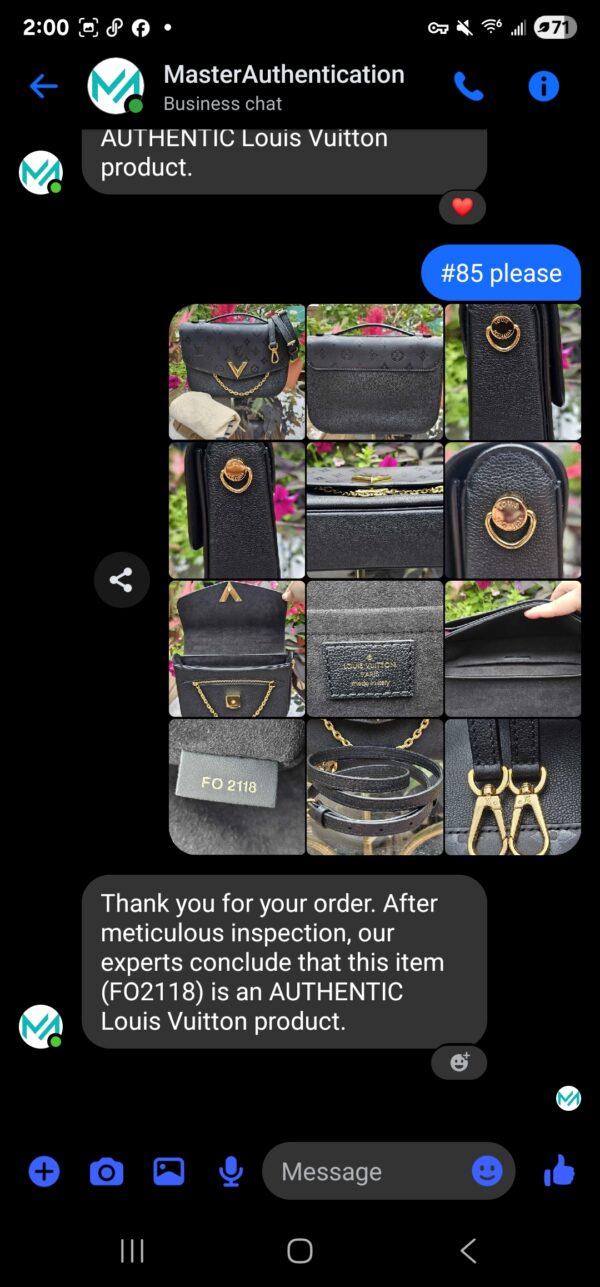Open the front view photo of the bag
Viewport: 600px width, 1287px height.
coord(237,371)
